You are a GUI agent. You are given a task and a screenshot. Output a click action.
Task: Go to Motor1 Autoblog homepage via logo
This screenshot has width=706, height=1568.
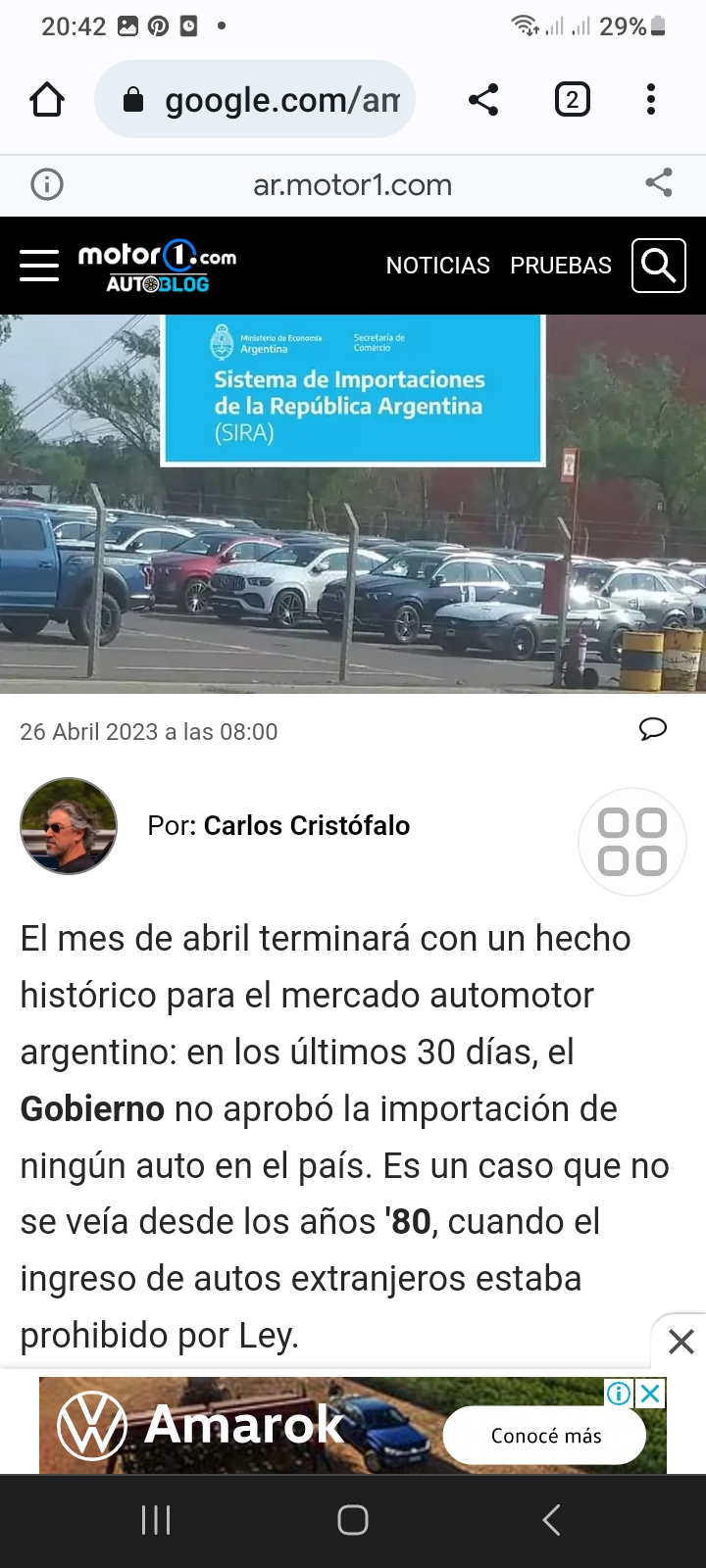pyautogui.click(x=157, y=267)
